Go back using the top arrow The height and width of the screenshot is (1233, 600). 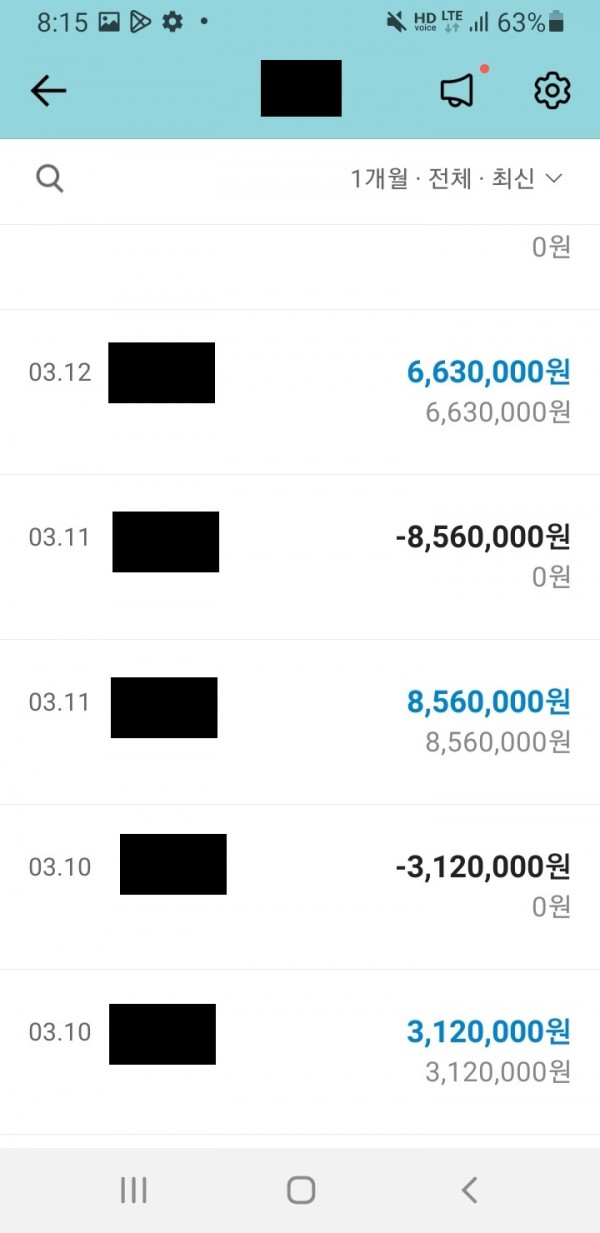coord(48,91)
